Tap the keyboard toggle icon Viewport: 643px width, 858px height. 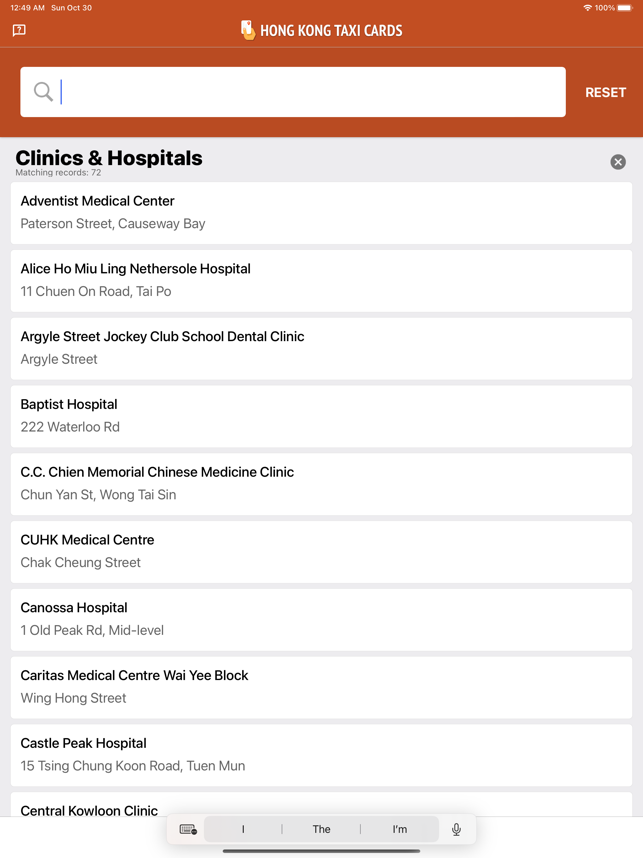coord(188,829)
